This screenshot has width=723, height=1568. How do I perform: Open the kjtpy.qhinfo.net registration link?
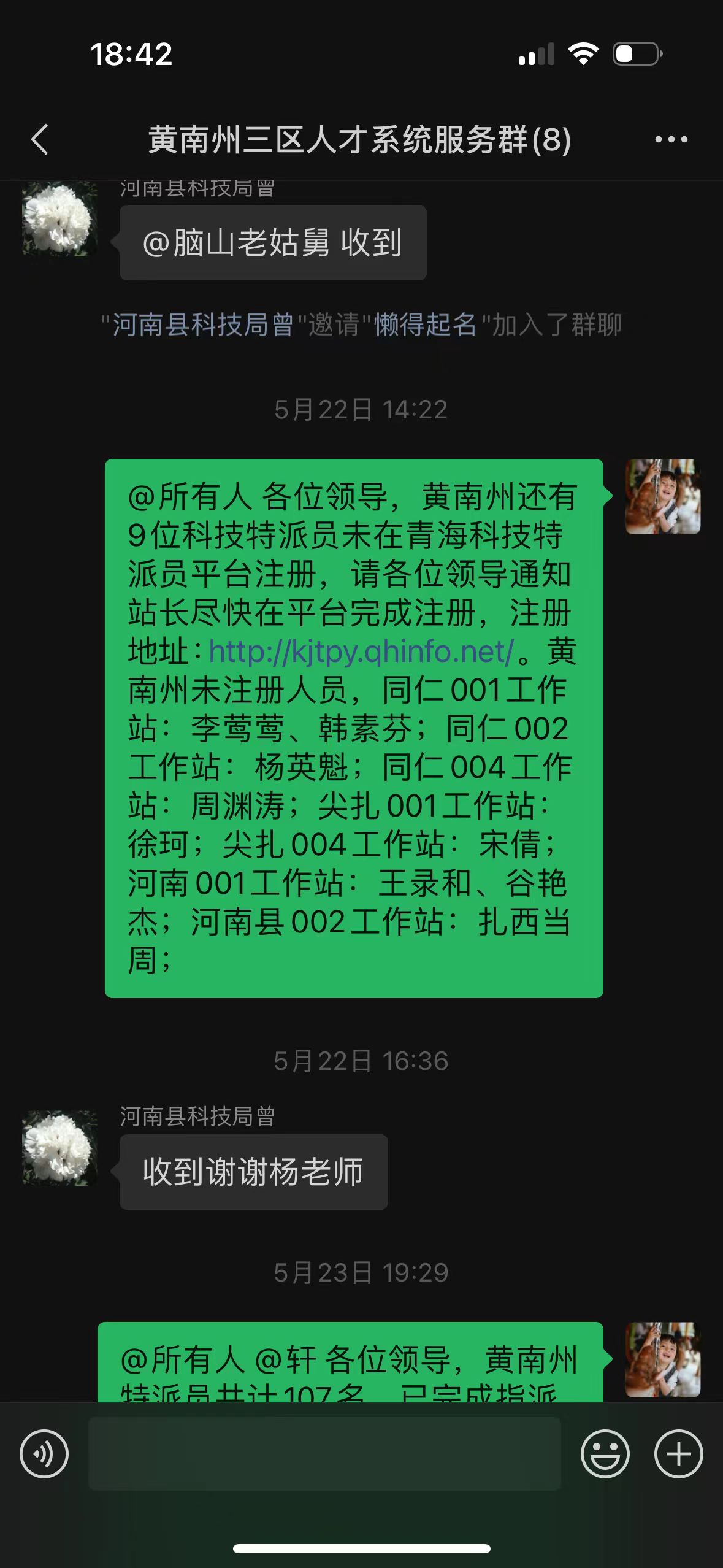pyautogui.click(x=361, y=651)
